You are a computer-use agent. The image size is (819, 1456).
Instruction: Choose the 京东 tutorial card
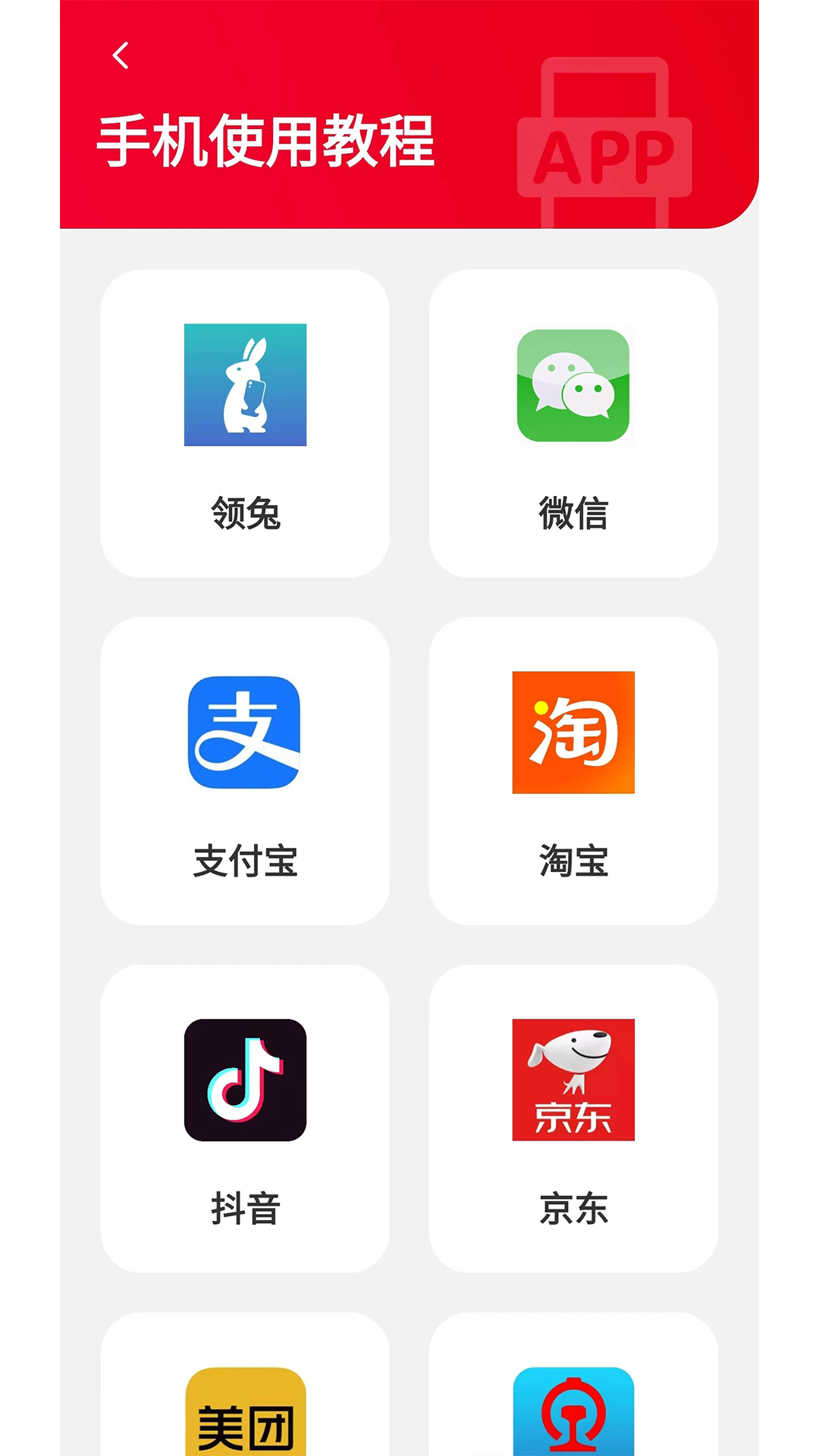(573, 1118)
